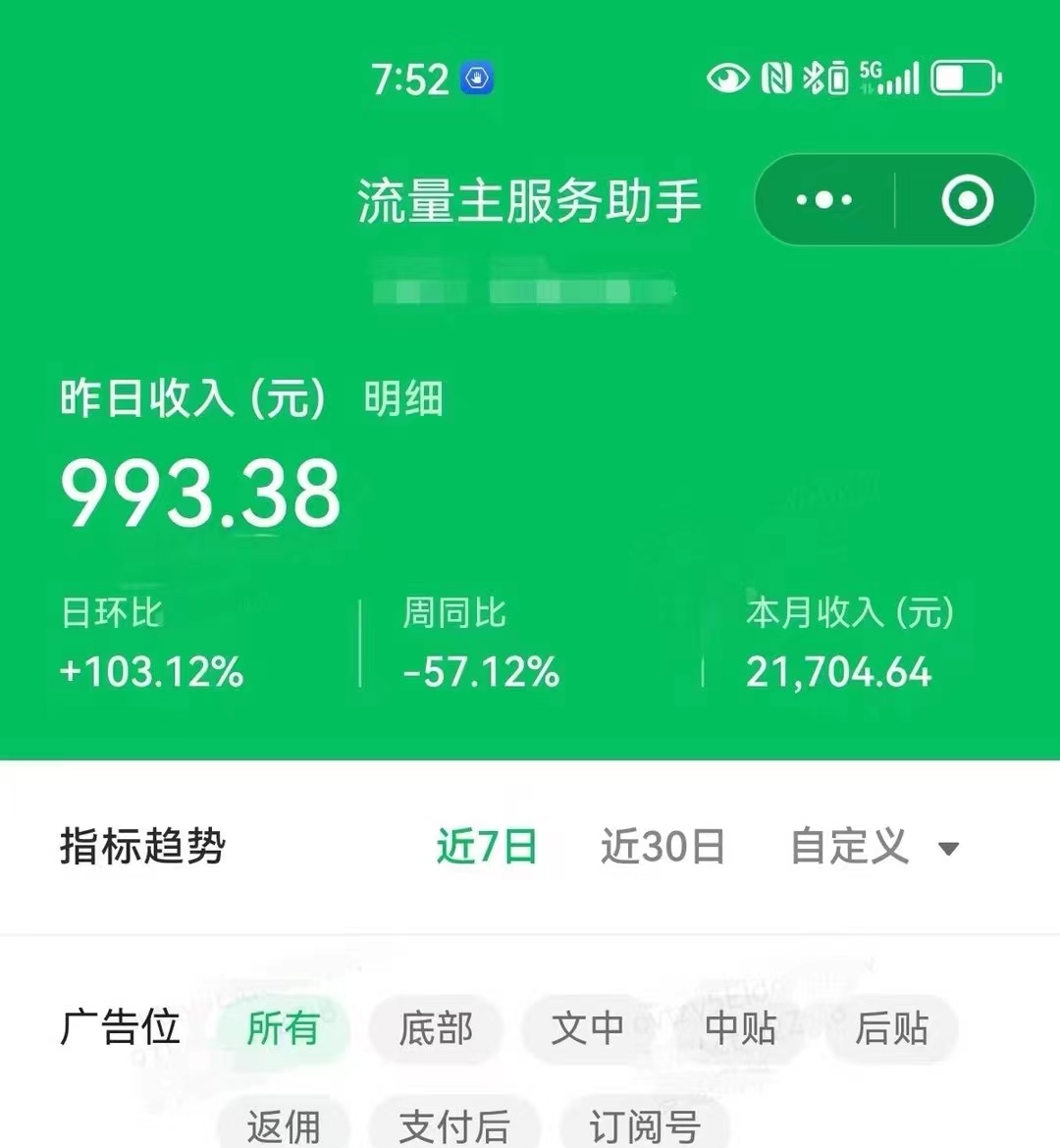Image resolution: width=1060 pixels, height=1148 pixels.
Task: Expand the 自定义 date range dropdown
Action: (874, 846)
